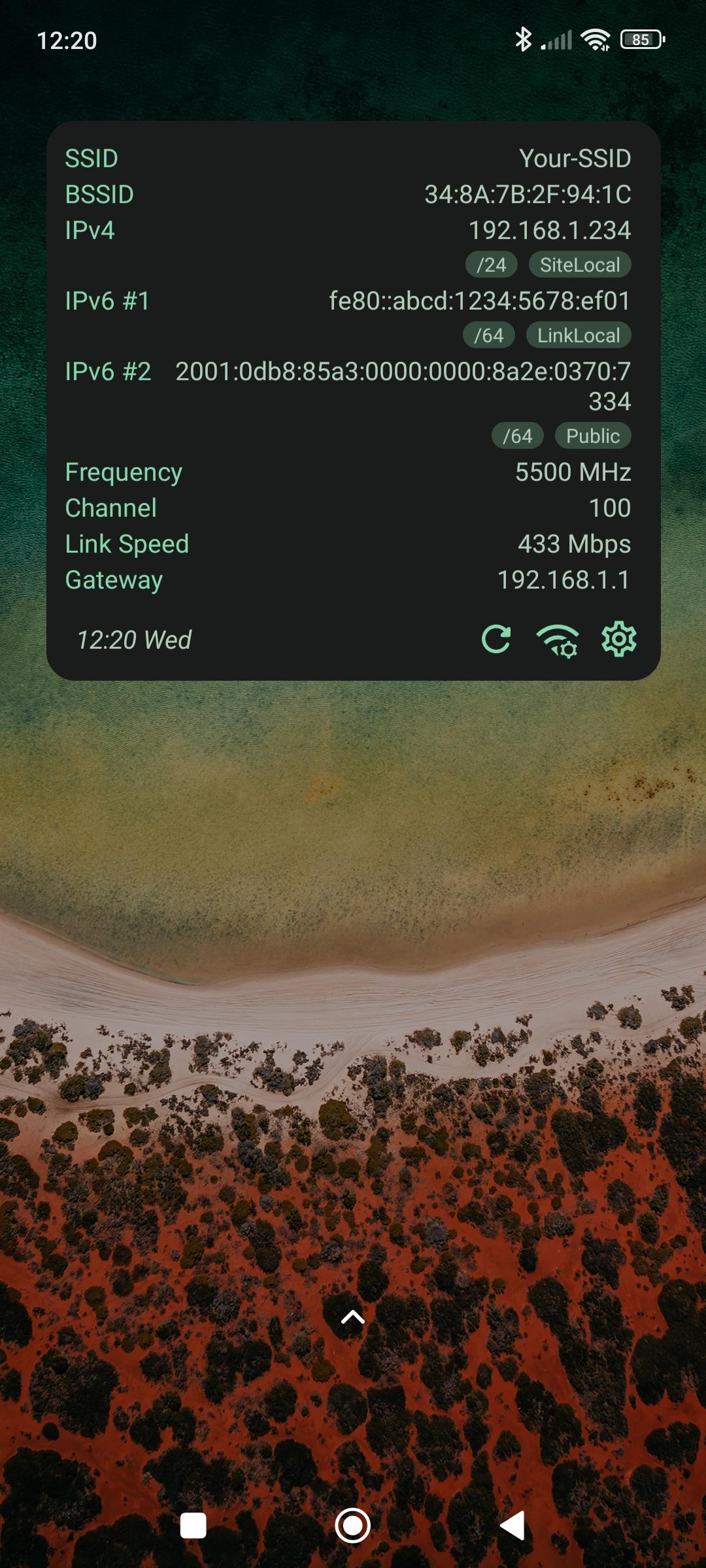Screen dimensions: 706x1568
Task: Tap the system back button
Action: pyautogui.click(x=513, y=1526)
